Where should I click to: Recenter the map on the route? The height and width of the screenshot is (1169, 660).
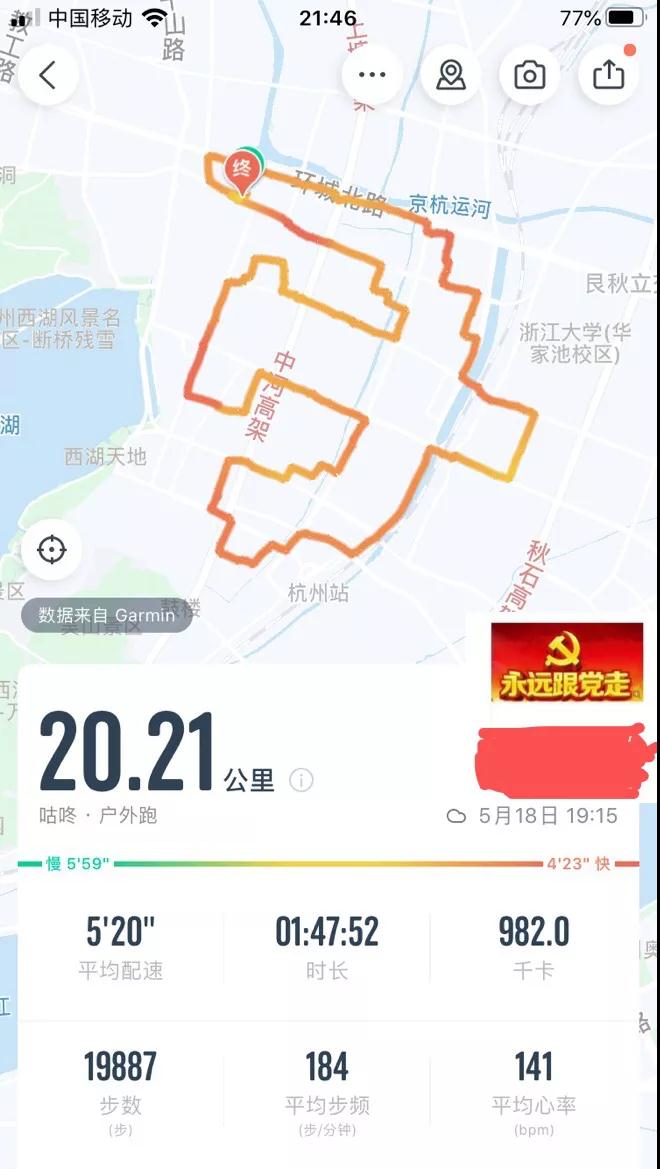(x=51, y=550)
